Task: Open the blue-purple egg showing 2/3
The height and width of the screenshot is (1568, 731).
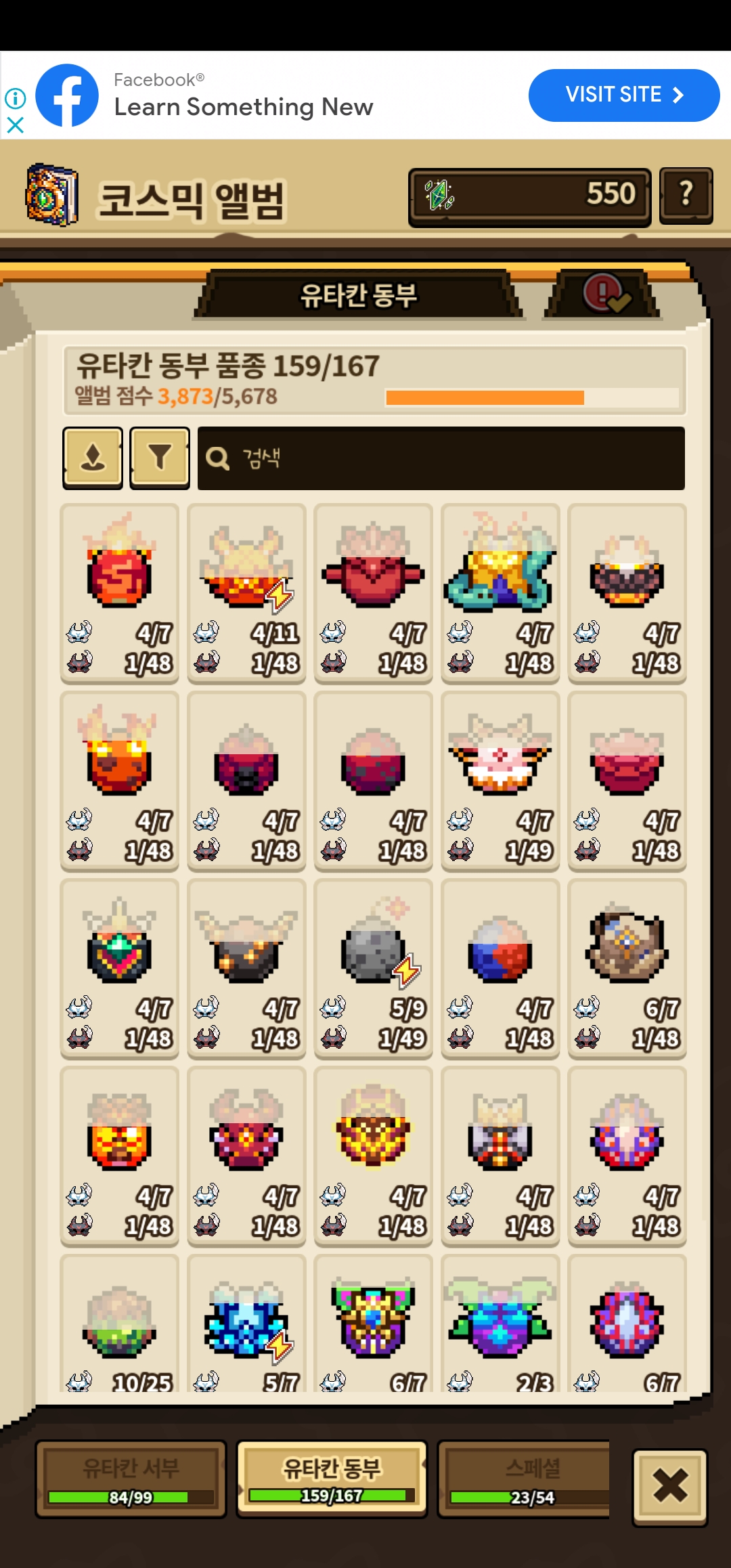Action: click(x=500, y=1324)
